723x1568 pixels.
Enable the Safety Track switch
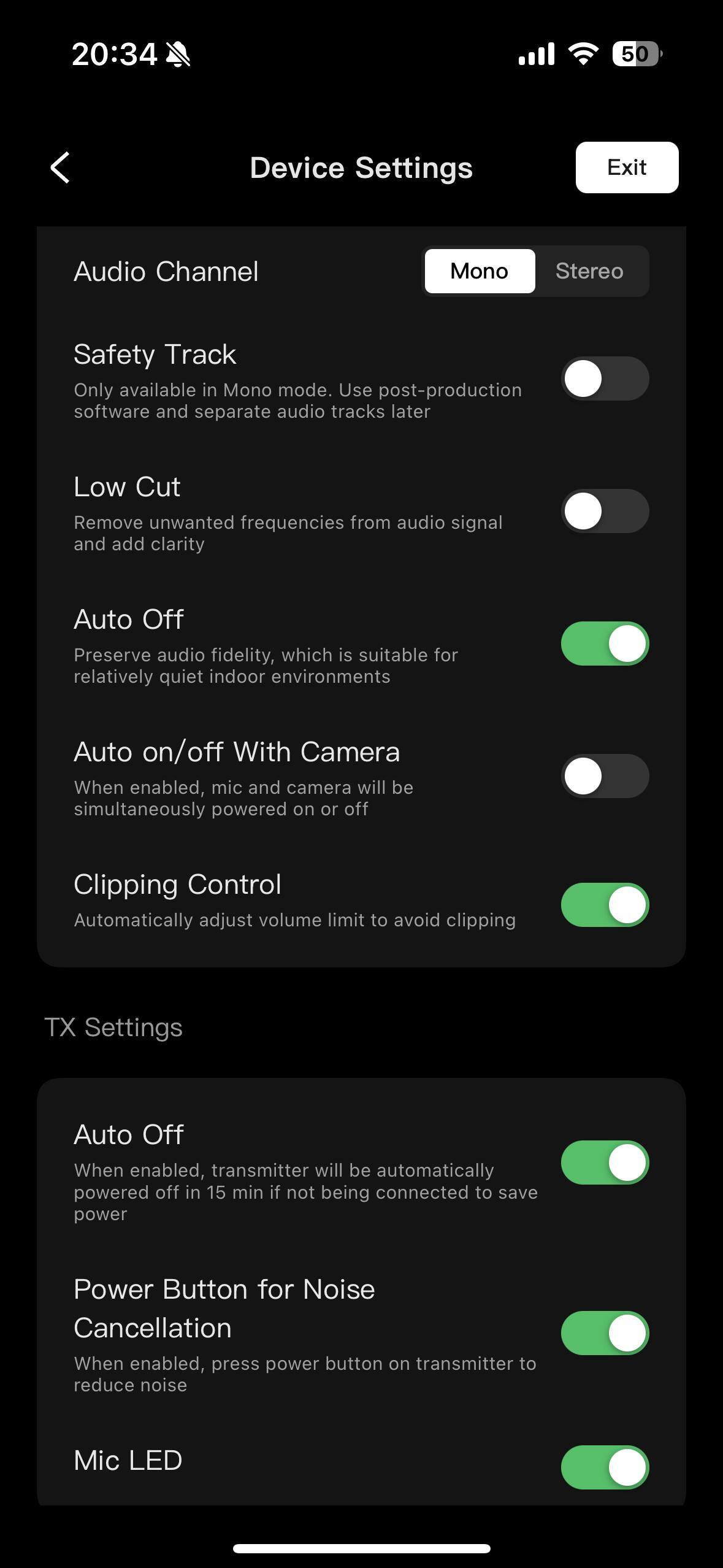[x=605, y=379]
